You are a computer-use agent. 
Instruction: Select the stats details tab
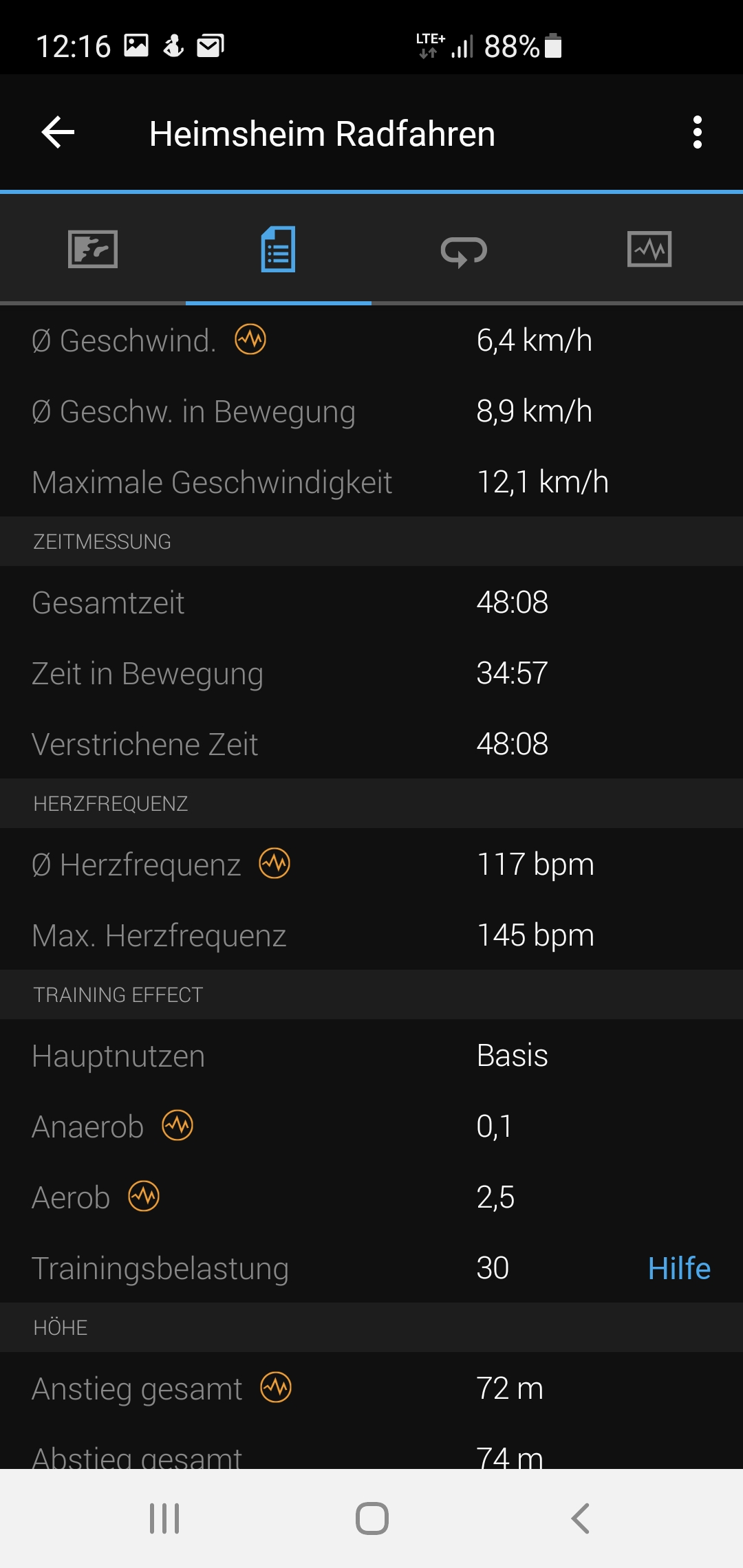tap(279, 249)
